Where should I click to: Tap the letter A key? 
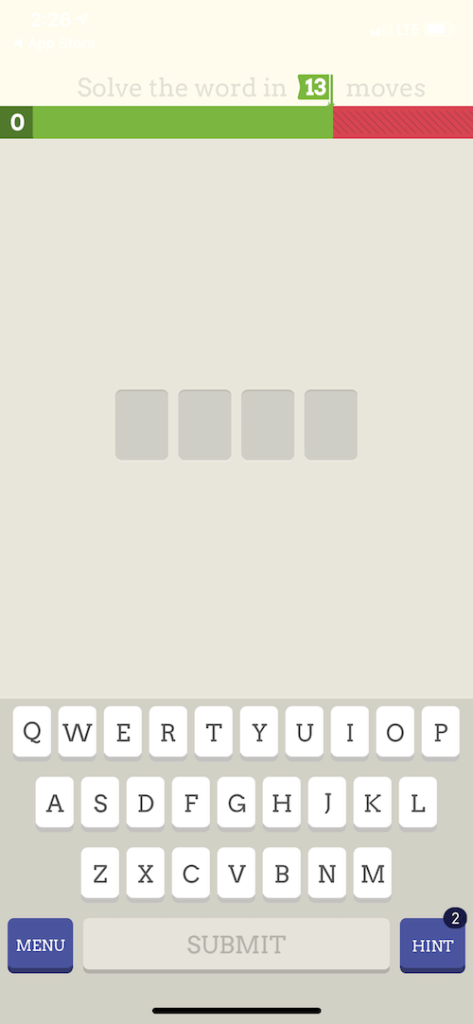[x=55, y=803]
